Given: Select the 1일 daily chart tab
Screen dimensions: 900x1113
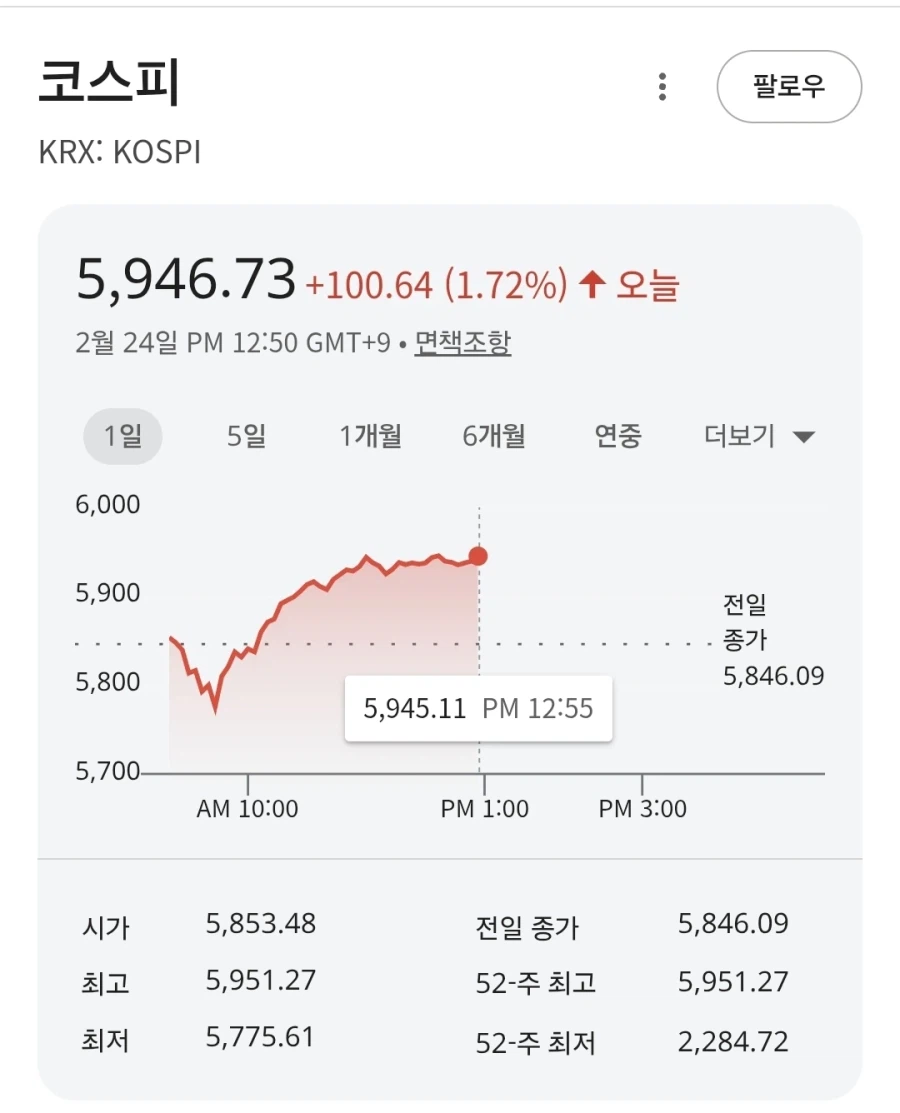Looking at the screenshot, I should click(x=123, y=435).
